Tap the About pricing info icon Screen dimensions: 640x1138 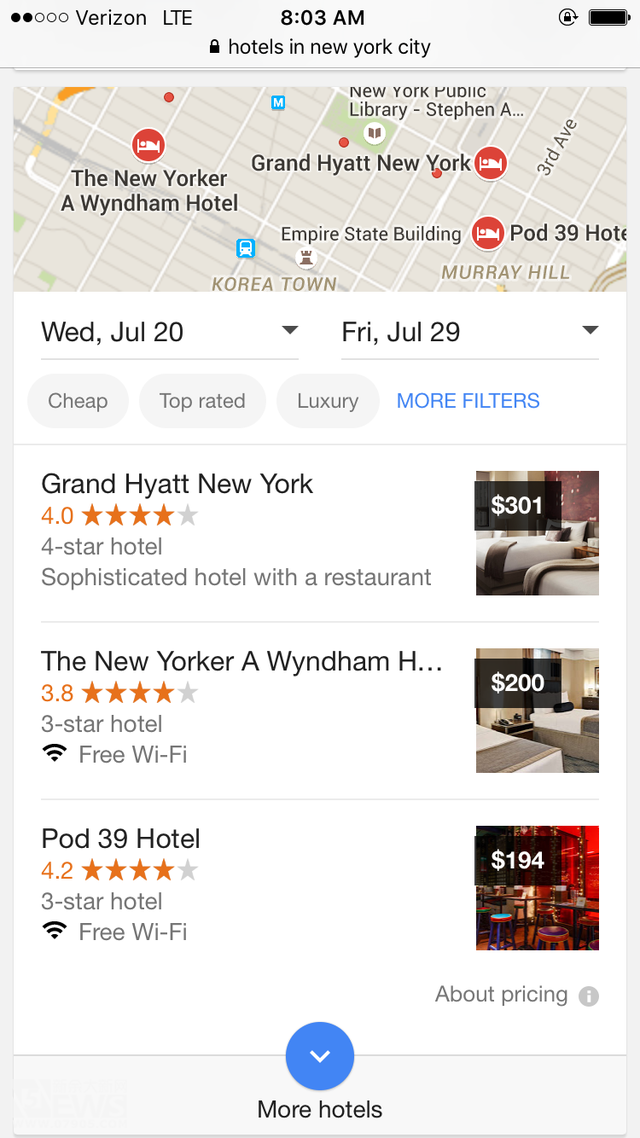(588, 996)
